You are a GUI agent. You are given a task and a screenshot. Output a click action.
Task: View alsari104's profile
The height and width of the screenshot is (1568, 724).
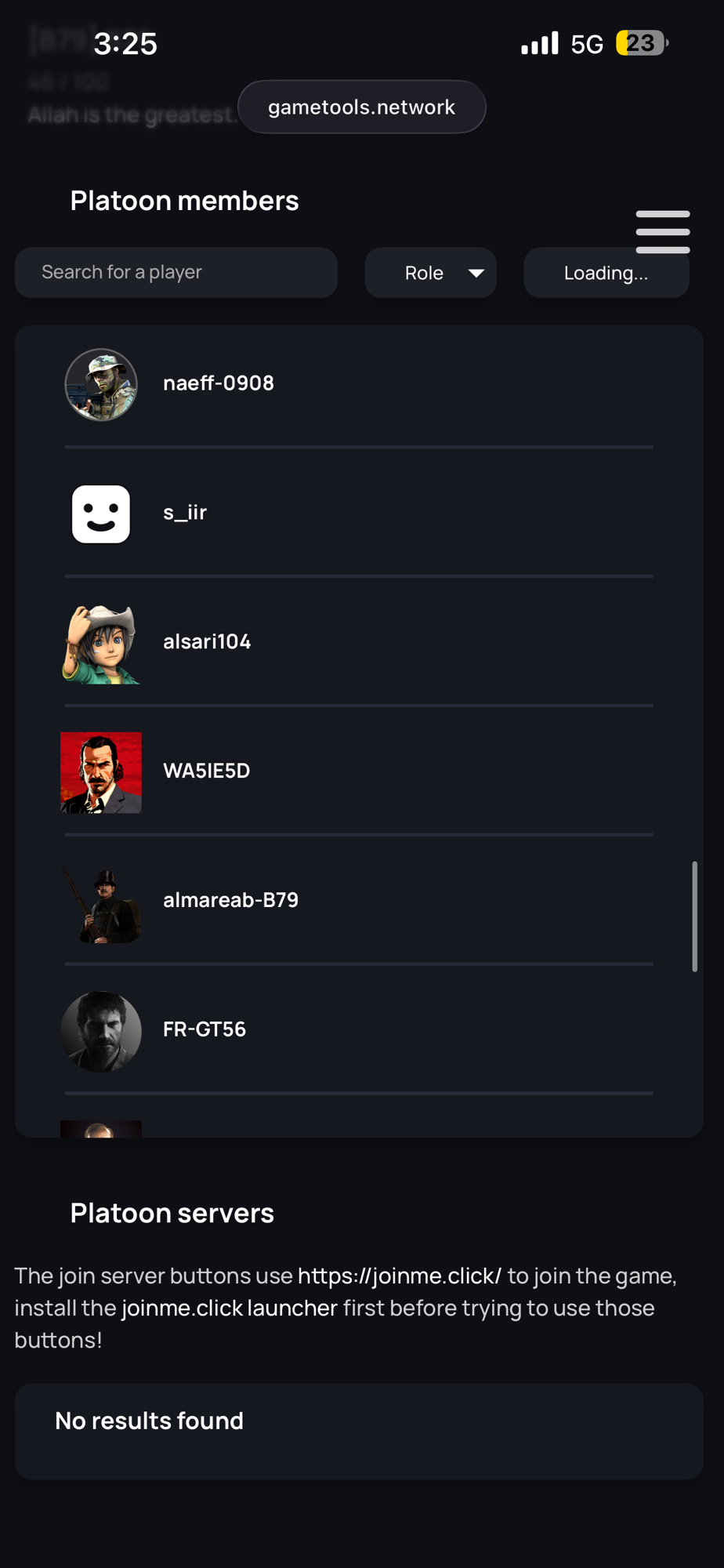point(207,642)
